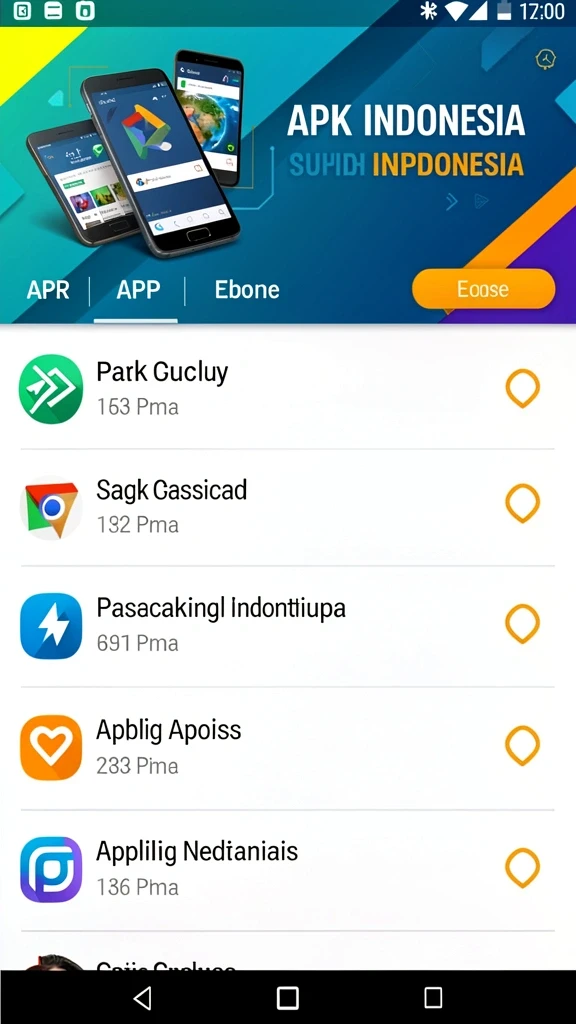Tap the pin icon next to Applilig Nedtaniais
Viewport: 576px width, 1024px height.
[522, 868]
